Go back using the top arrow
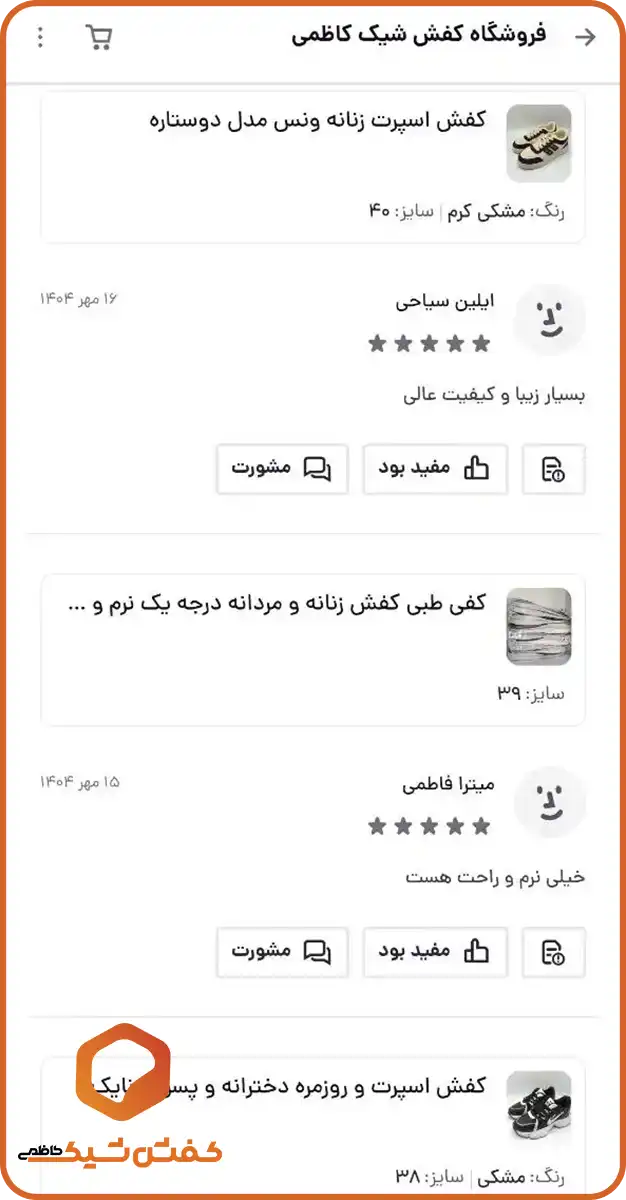Viewport: 626px width, 1200px height. (x=585, y=38)
